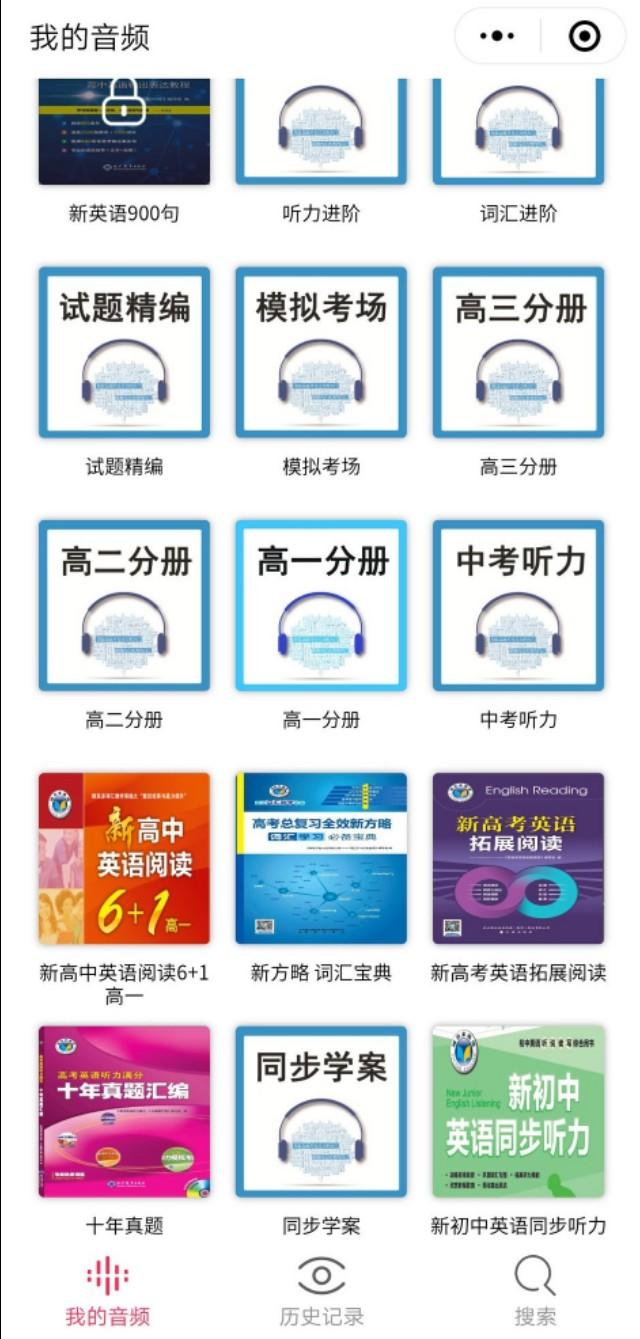Select the 同步学案 audio tile
Image resolution: width=640 pixels, height=1339 pixels.
(321, 1111)
